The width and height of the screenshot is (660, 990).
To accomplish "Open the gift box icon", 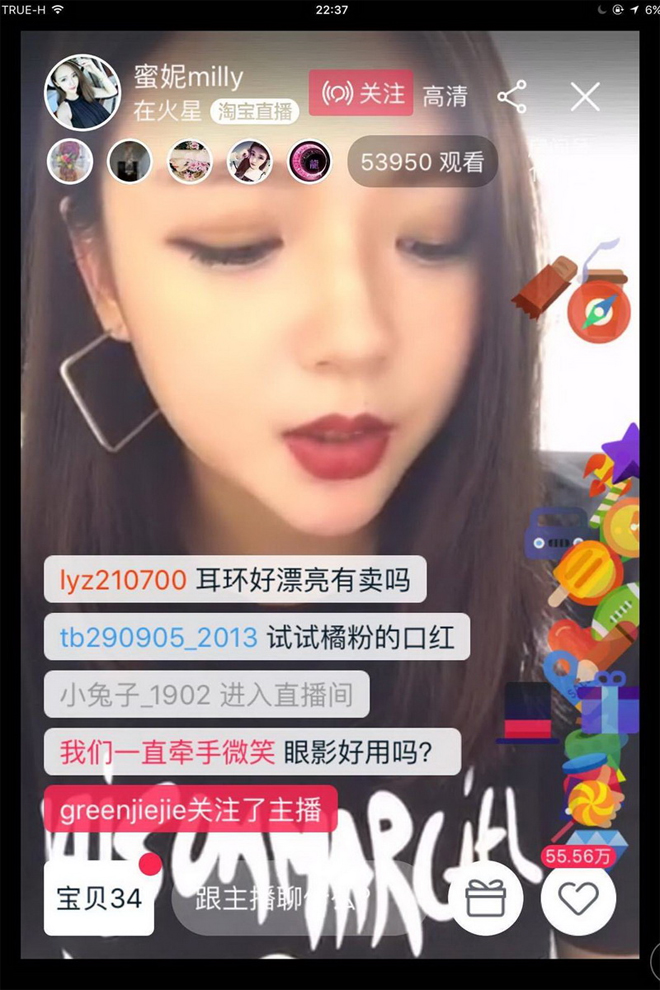I will click(x=487, y=898).
